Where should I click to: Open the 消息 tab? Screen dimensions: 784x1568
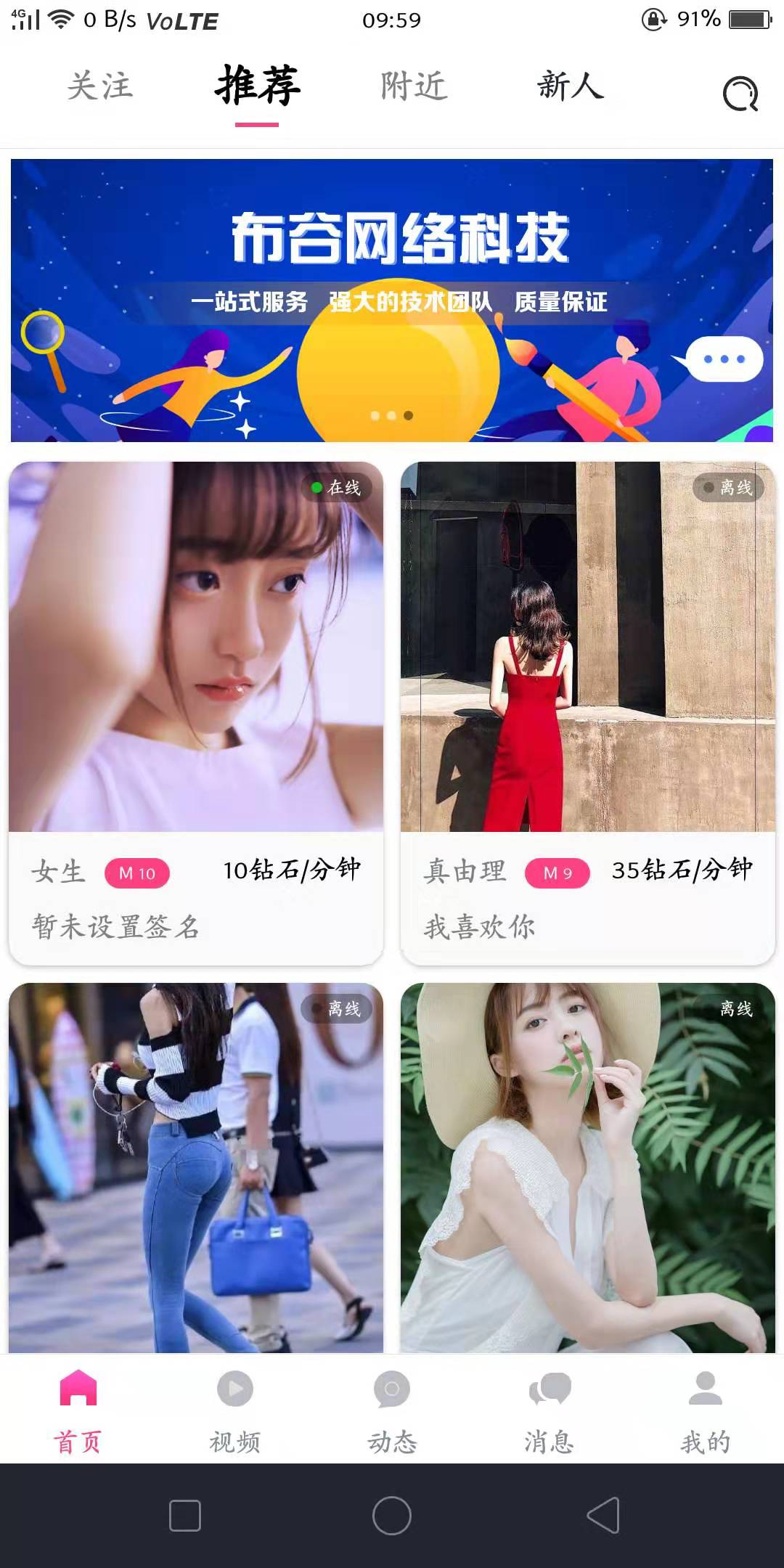[549, 1410]
